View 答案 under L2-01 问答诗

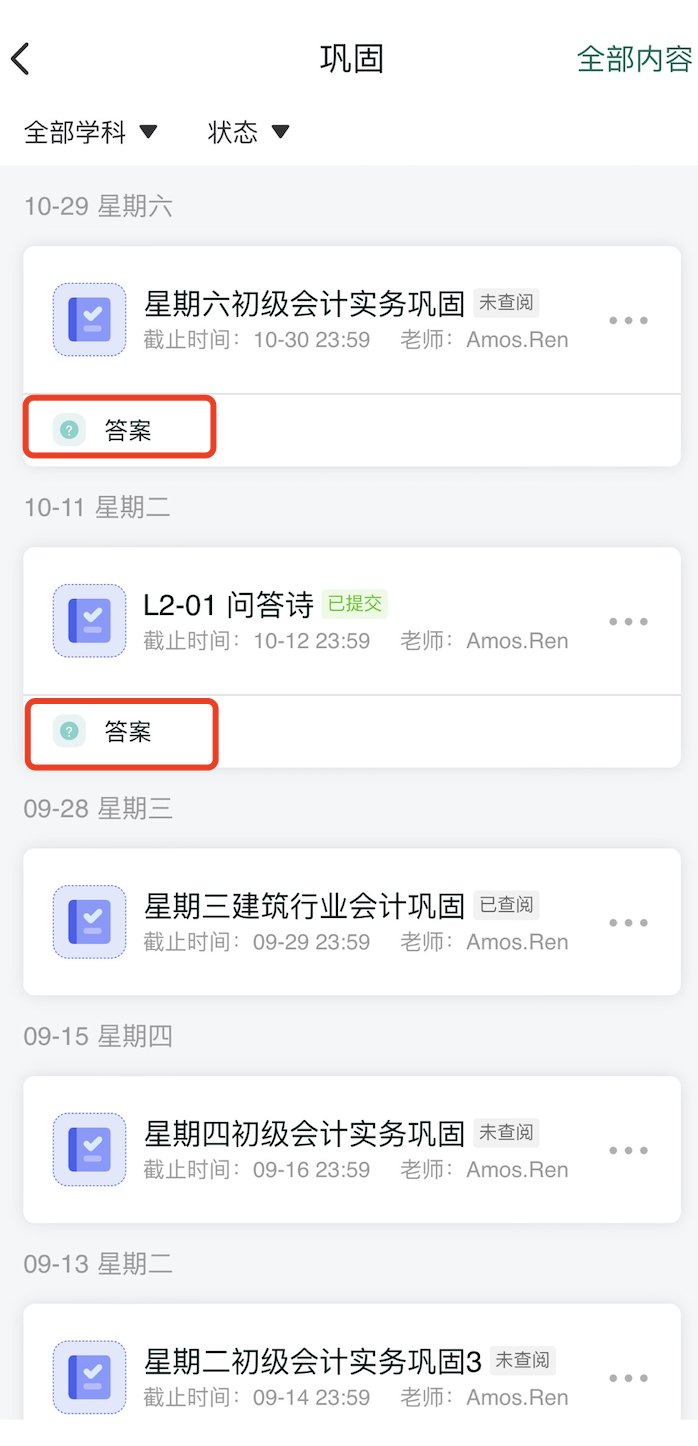[121, 733]
